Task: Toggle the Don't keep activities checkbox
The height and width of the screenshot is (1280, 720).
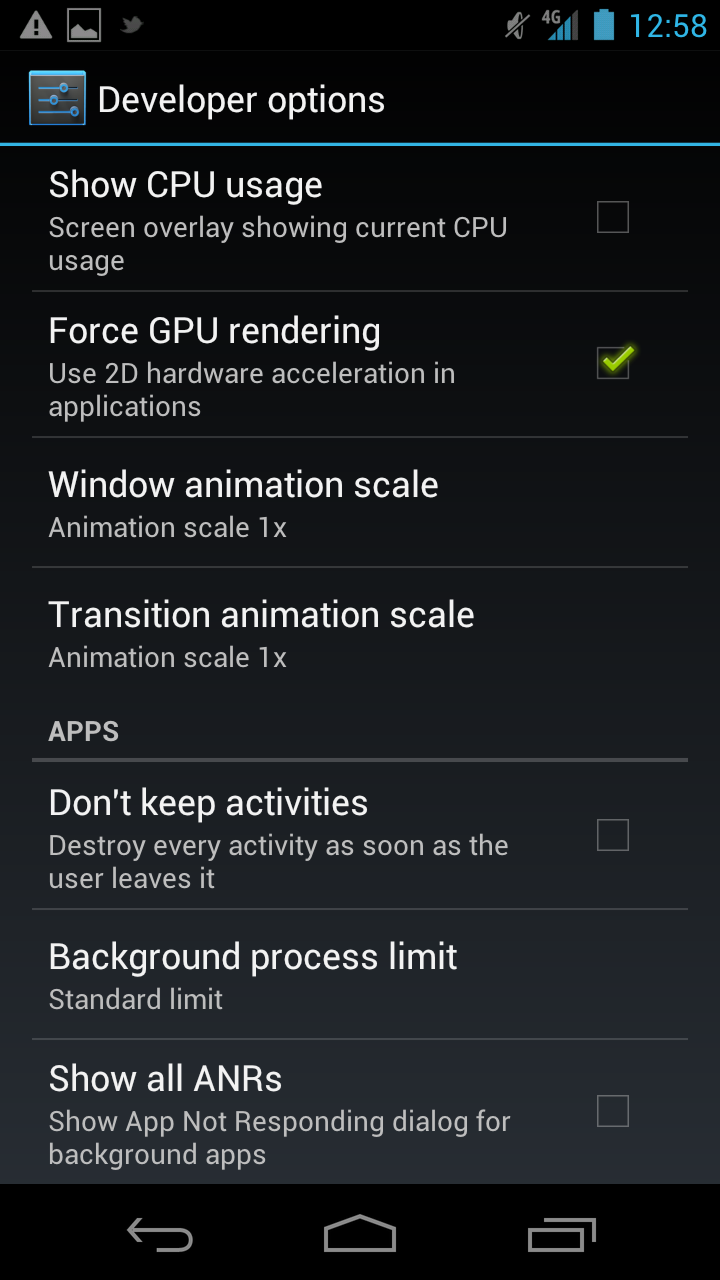Action: tap(612, 835)
